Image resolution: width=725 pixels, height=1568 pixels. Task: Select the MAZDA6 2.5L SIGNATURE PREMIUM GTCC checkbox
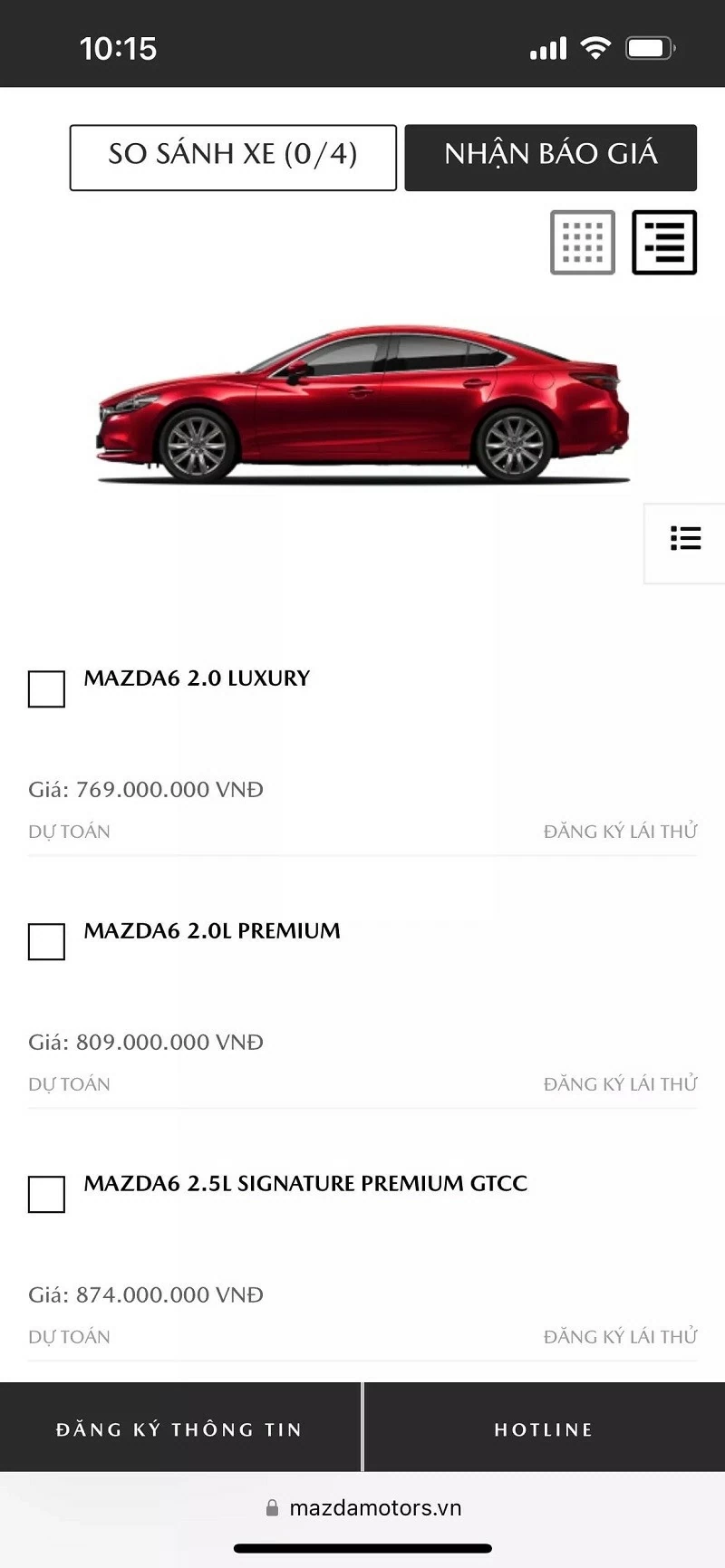click(46, 1195)
